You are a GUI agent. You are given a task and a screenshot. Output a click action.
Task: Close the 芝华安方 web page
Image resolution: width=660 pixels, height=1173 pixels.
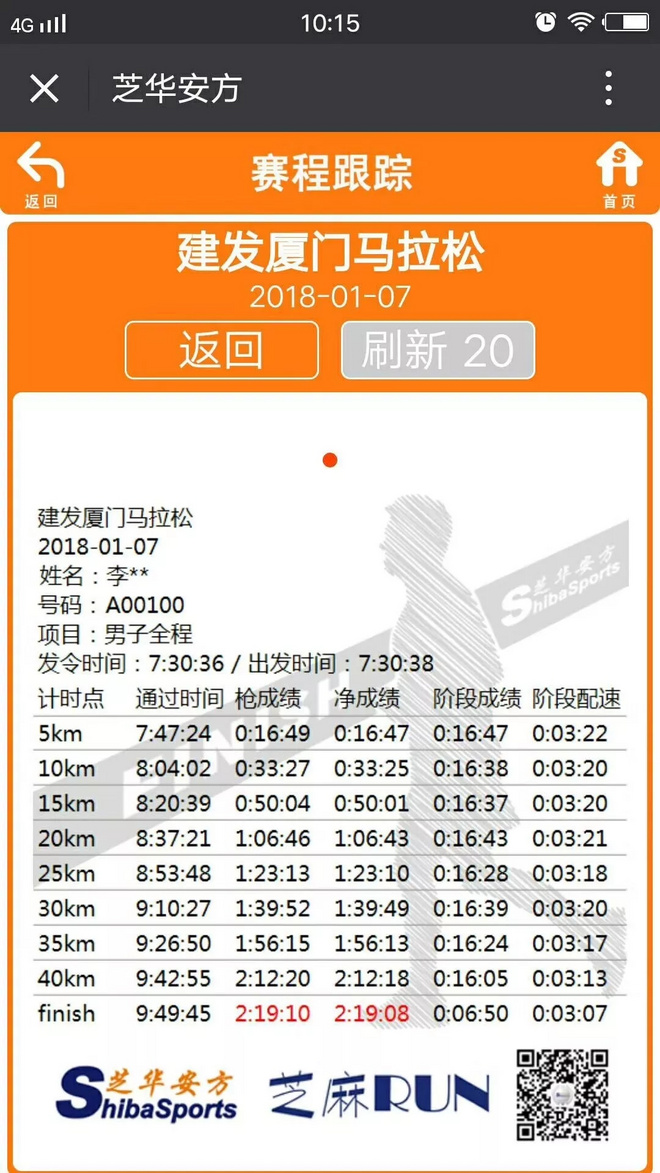(x=44, y=89)
